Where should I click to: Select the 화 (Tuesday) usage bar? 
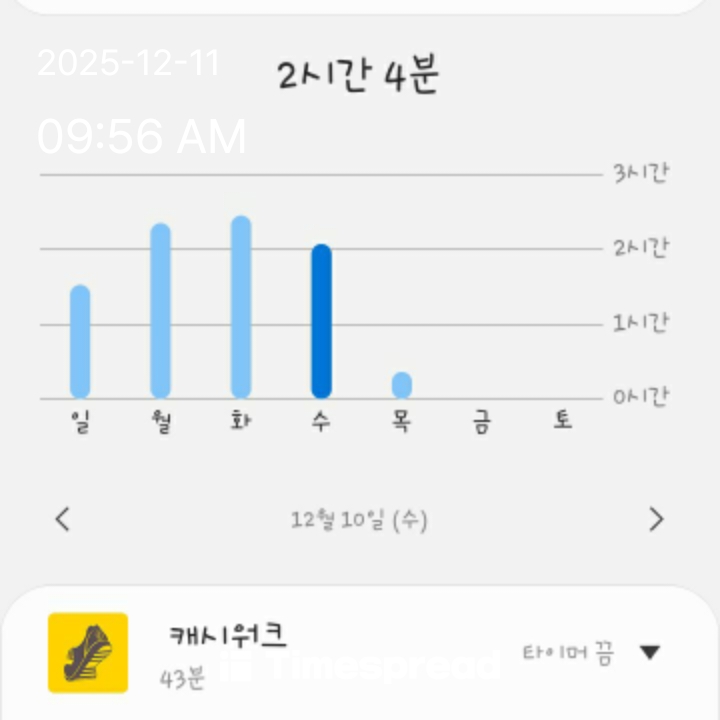click(x=241, y=307)
